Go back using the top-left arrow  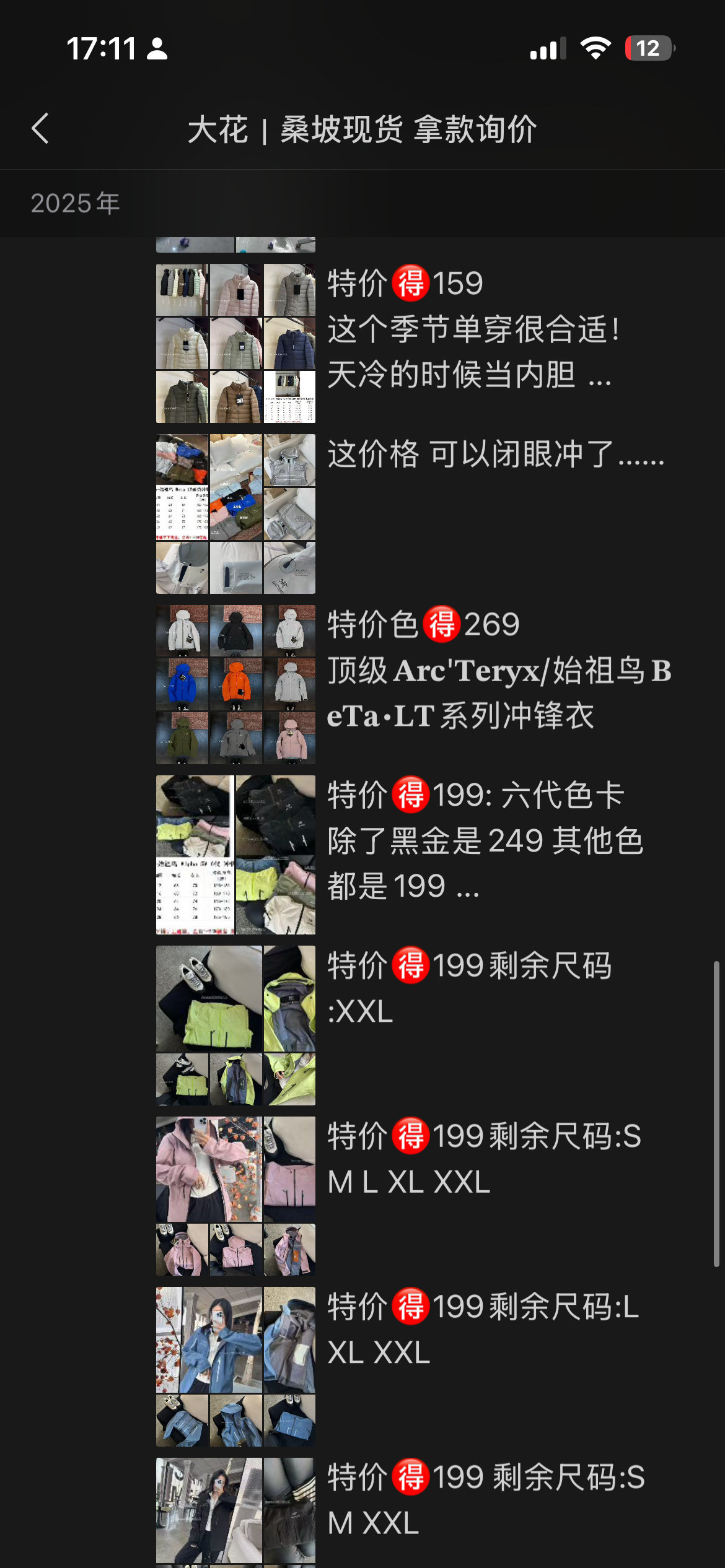(41, 129)
